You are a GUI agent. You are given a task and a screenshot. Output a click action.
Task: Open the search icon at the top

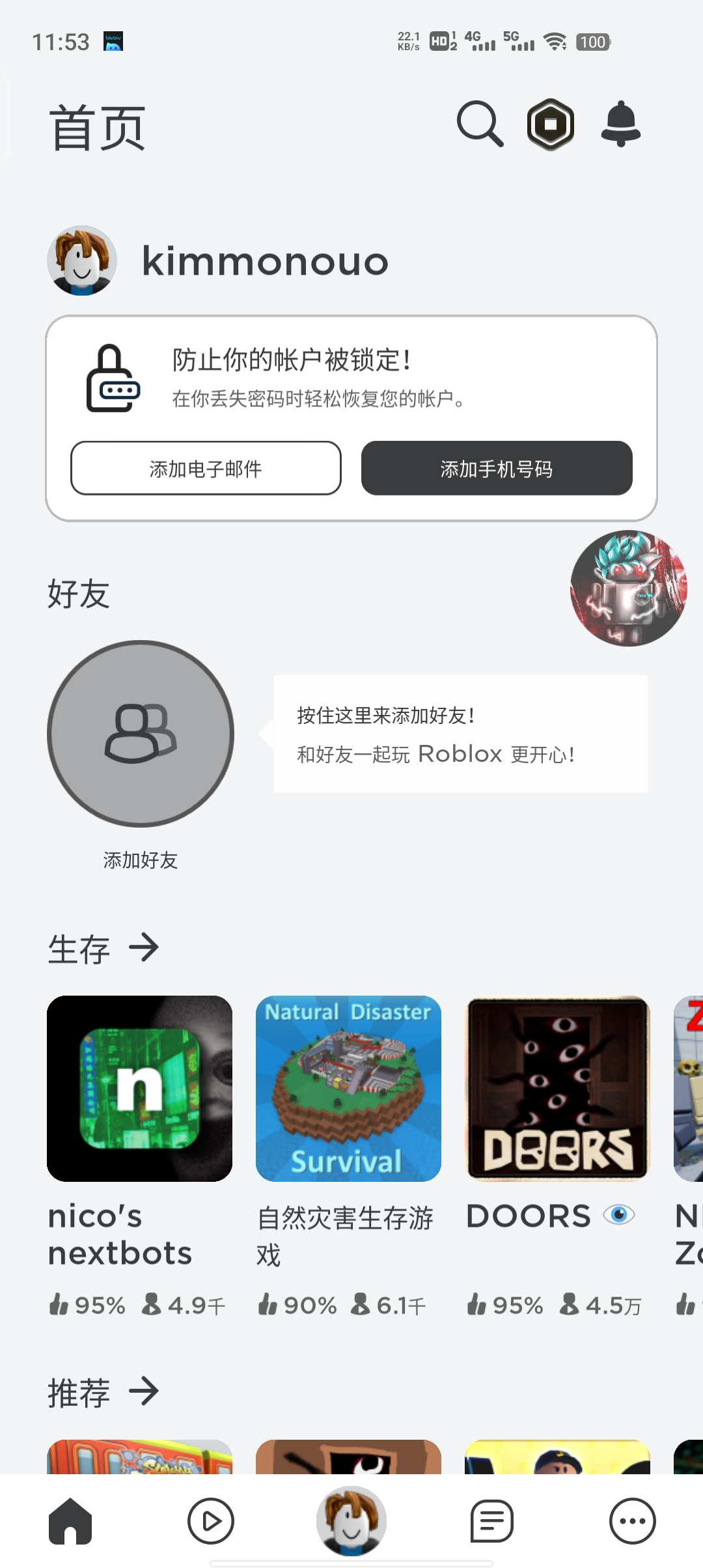coord(480,124)
